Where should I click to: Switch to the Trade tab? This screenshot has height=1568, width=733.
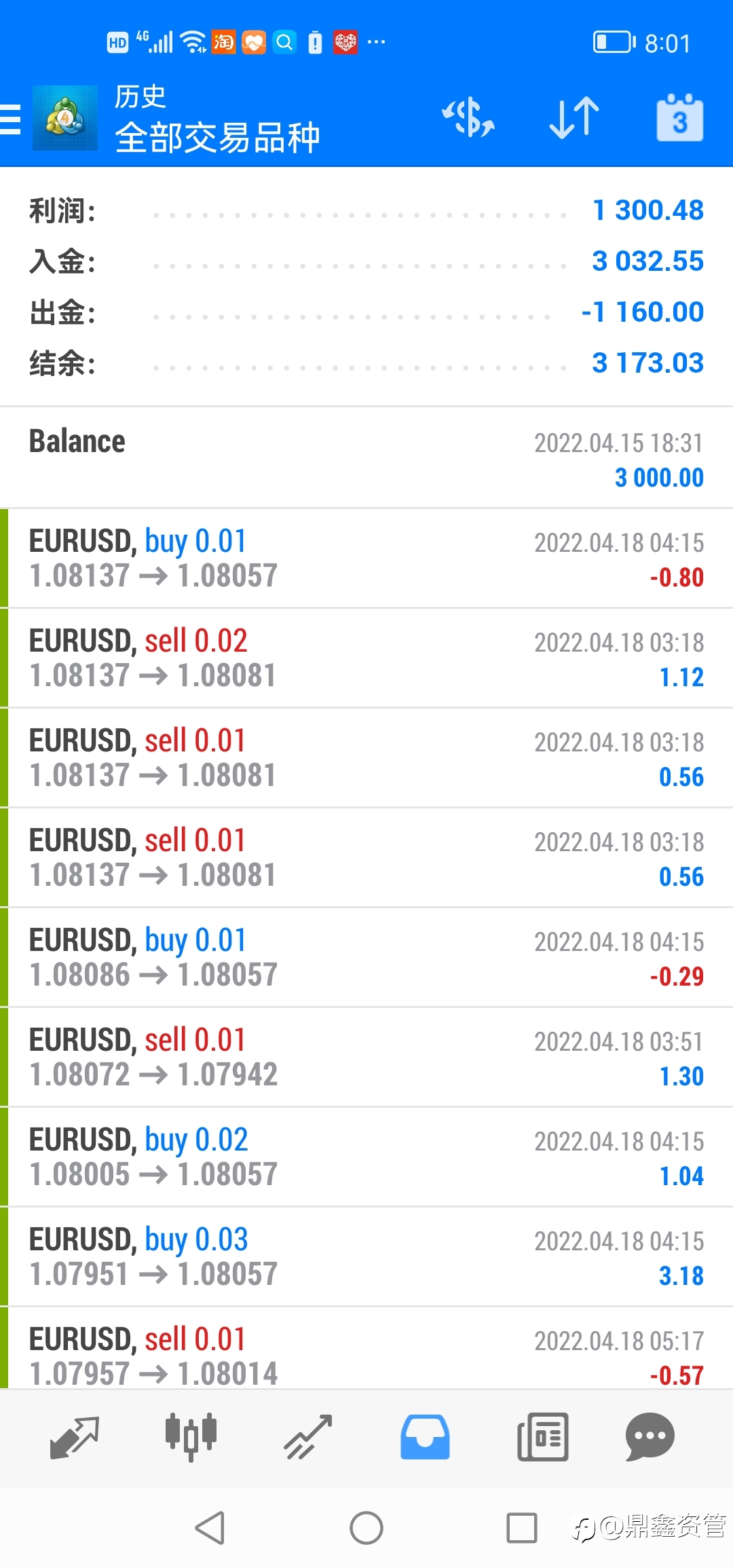click(x=308, y=1437)
